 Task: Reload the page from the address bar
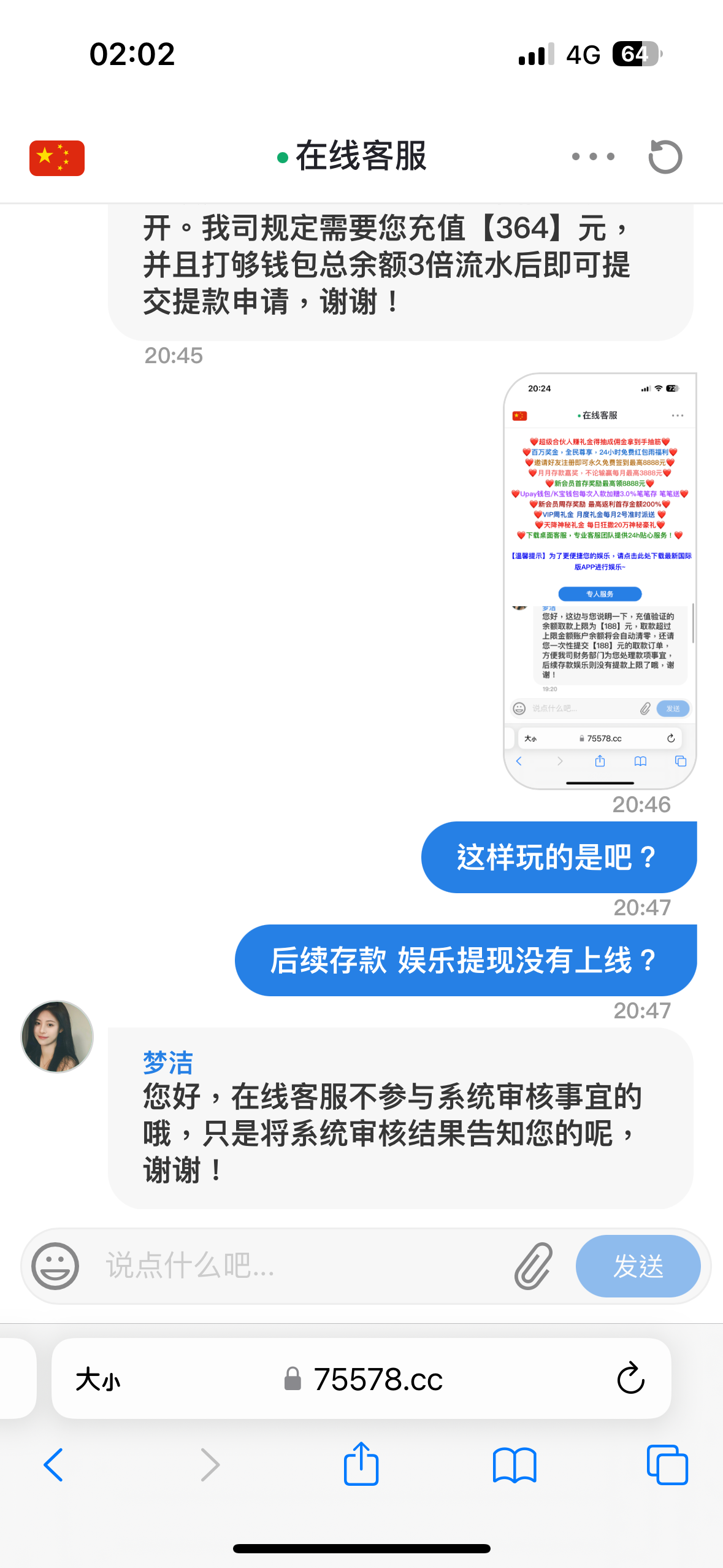click(630, 1380)
